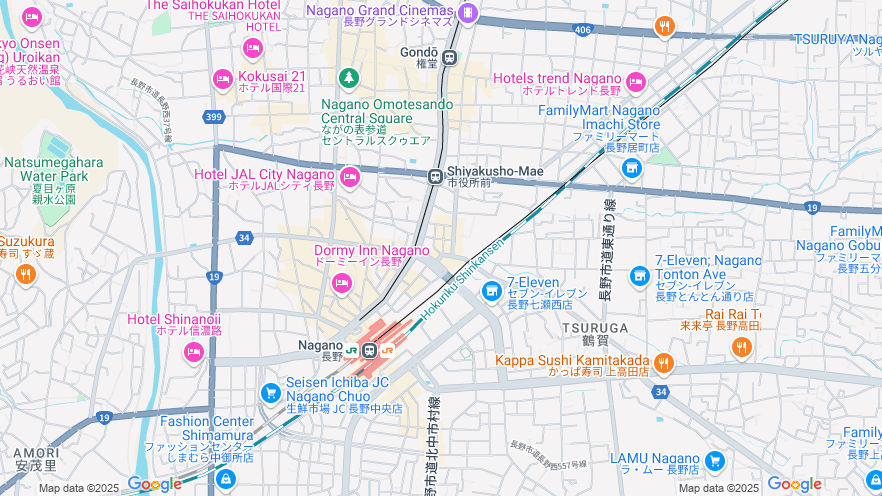Open the 7-Eleven Nagano Tonton Ave pin

click(x=639, y=275)
